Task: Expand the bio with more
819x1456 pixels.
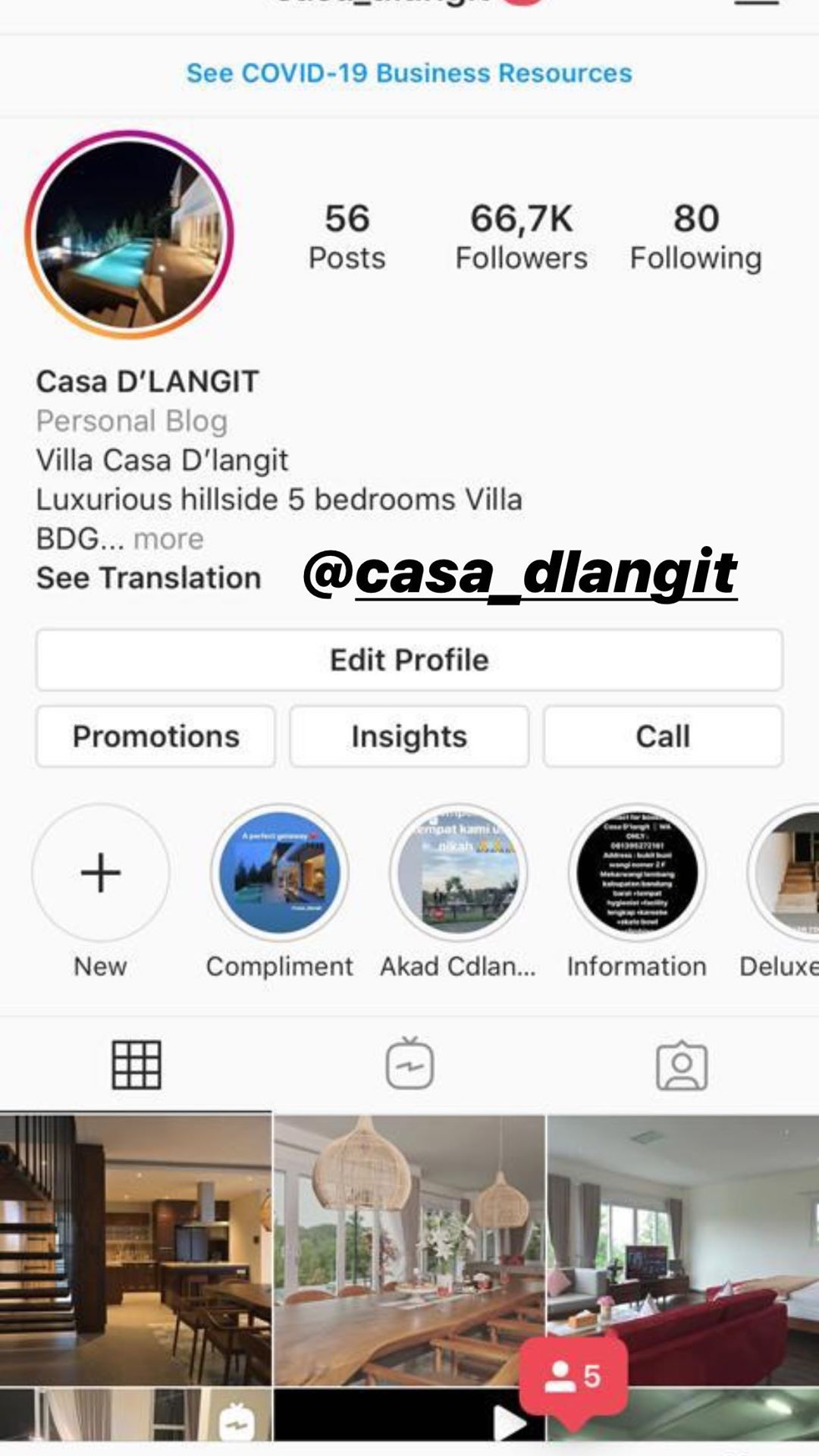Action: point(168,539)
